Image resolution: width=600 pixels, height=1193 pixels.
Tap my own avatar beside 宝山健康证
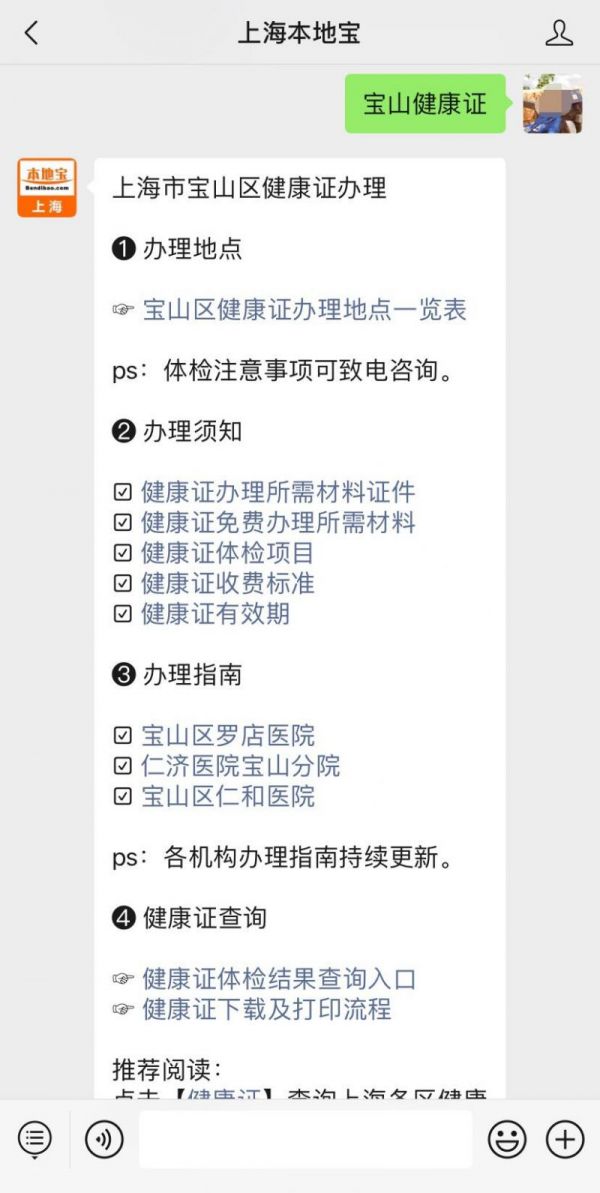[x=552, y=103]
